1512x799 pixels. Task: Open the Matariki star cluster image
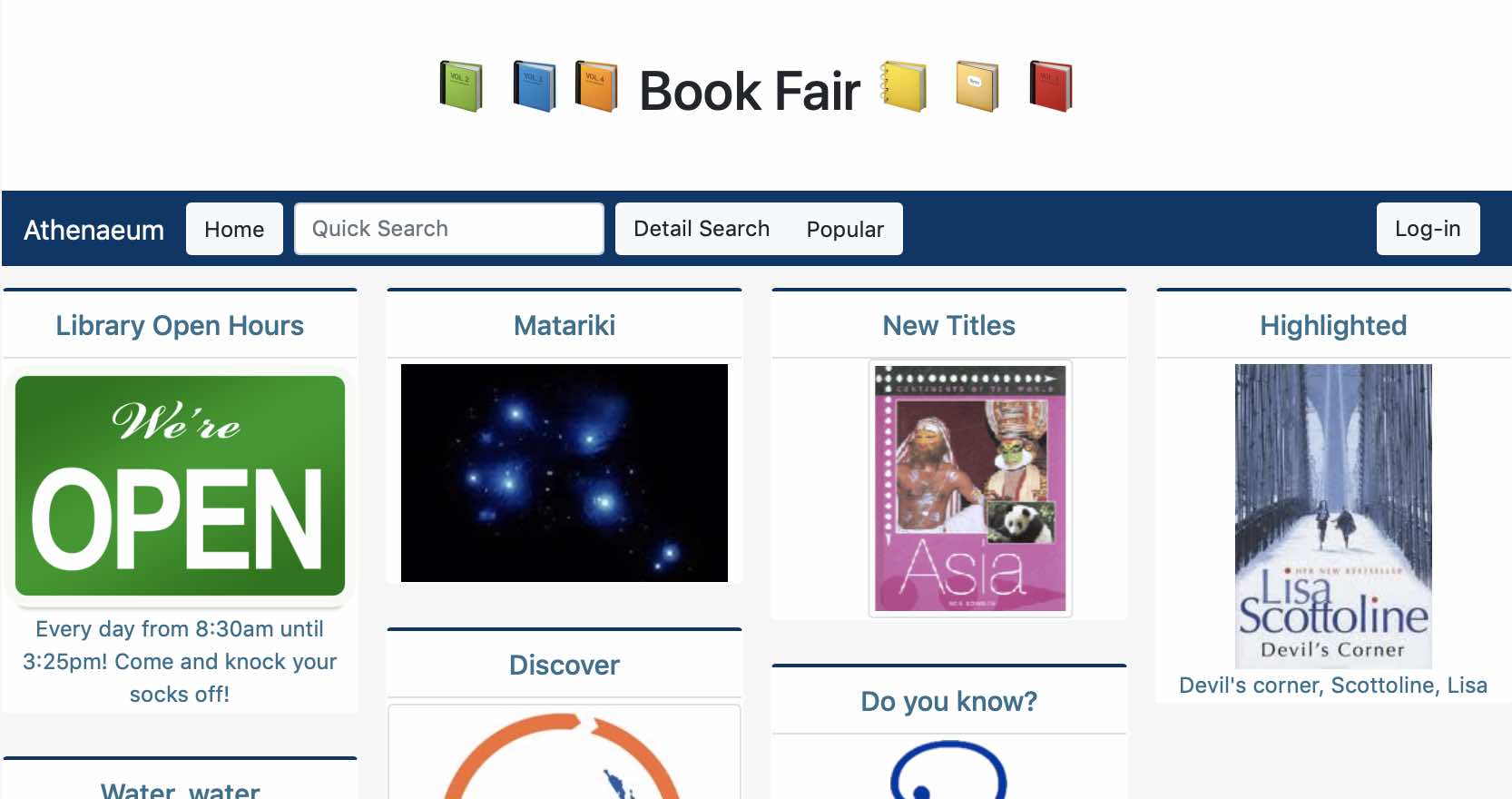564,472
